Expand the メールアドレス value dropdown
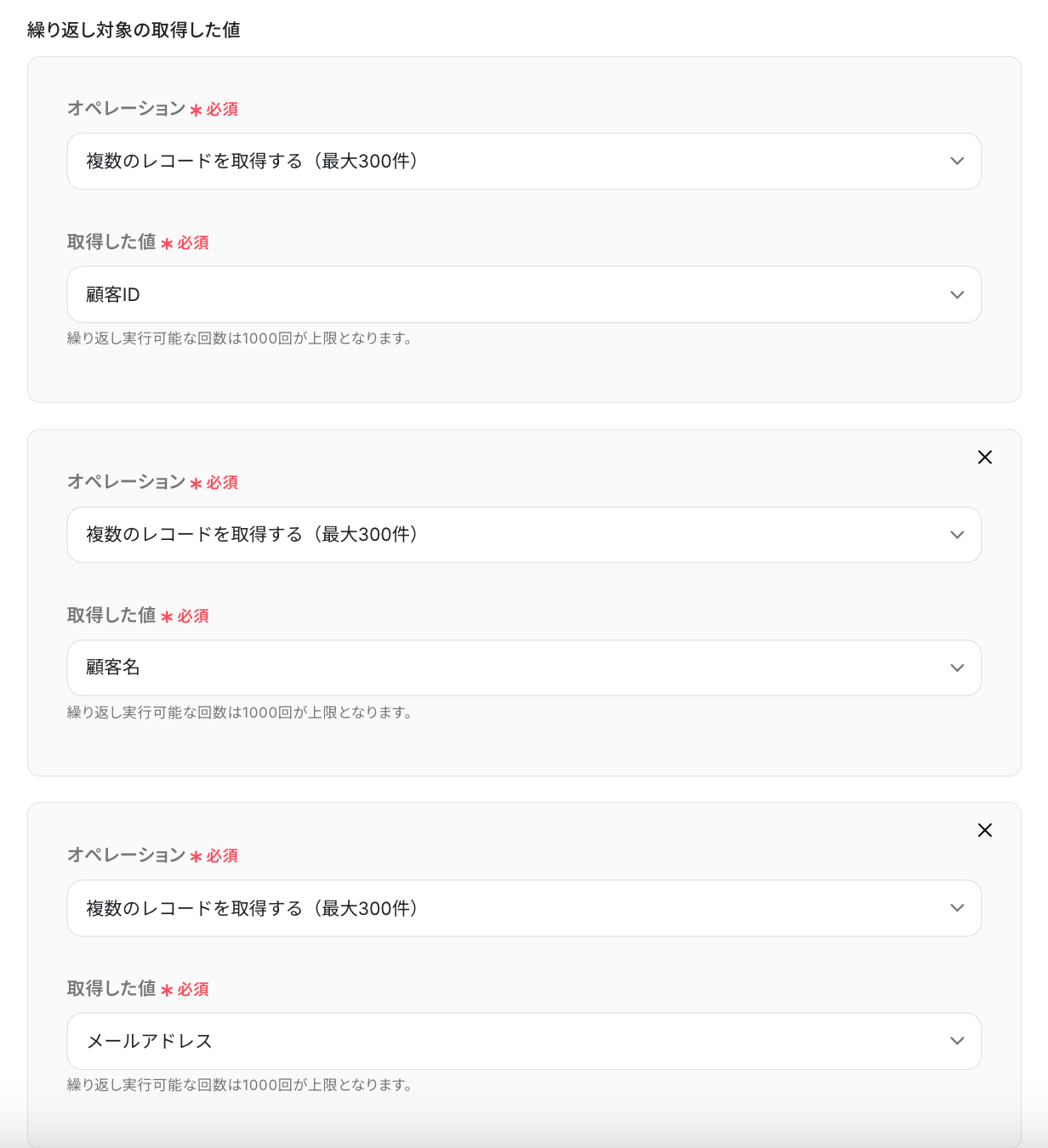Screen dimensions: 1048x1148 click(524, 1041)
